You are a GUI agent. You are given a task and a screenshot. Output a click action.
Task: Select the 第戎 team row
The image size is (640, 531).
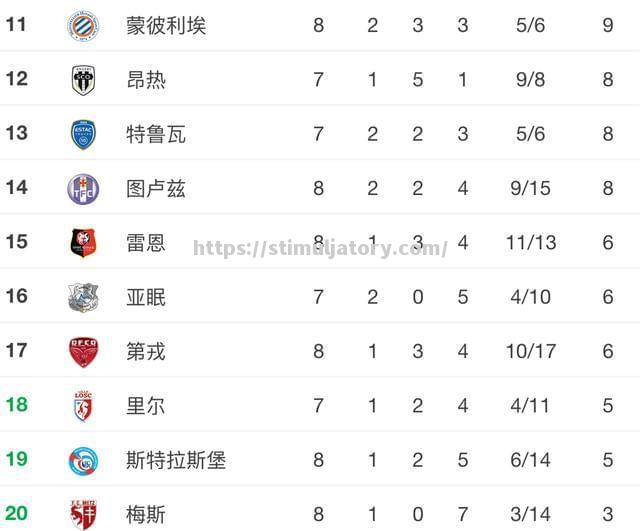click(146, 351)
